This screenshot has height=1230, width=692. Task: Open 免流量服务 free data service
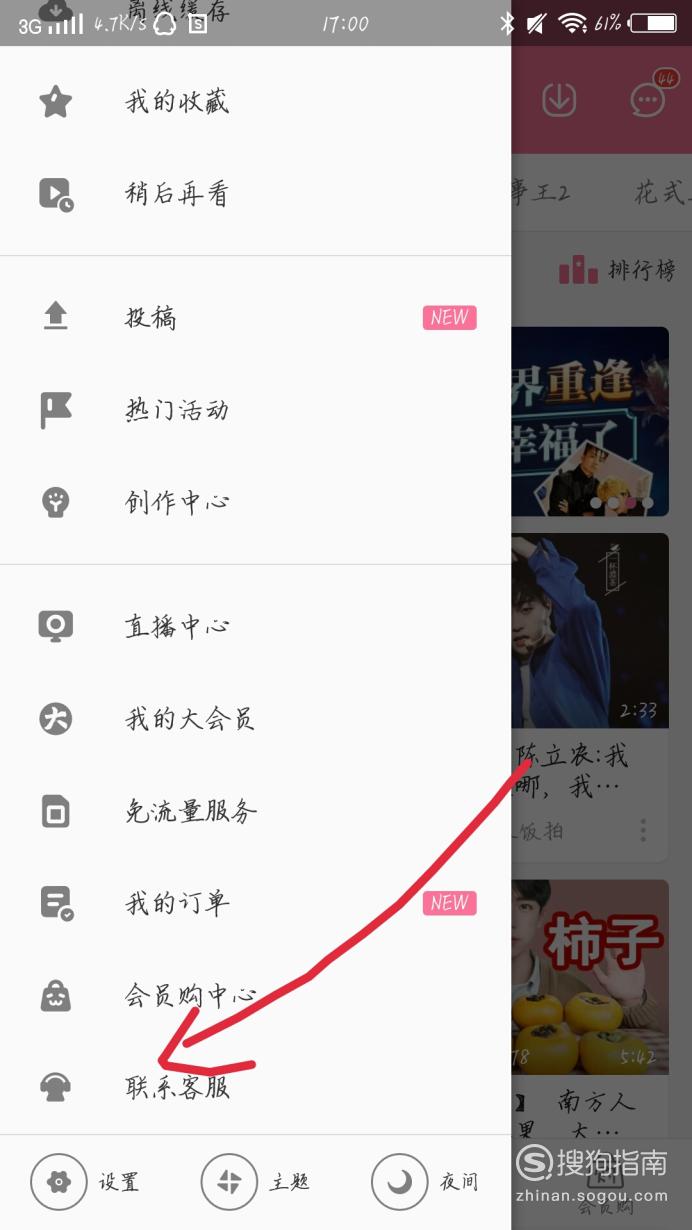point(255,811)
